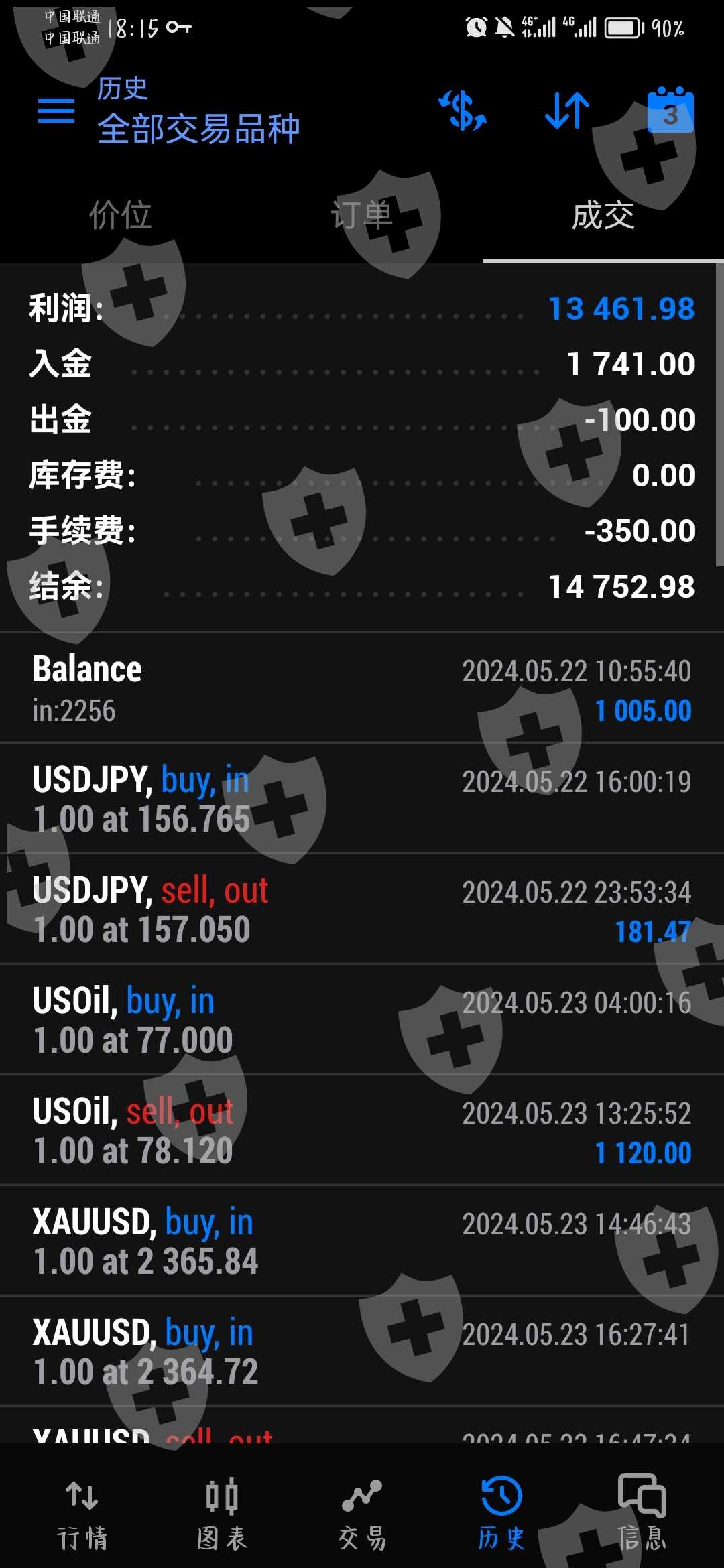
Task: Open the USDJPY sell at 157.050 deal
Action: [x=362, y=909]
